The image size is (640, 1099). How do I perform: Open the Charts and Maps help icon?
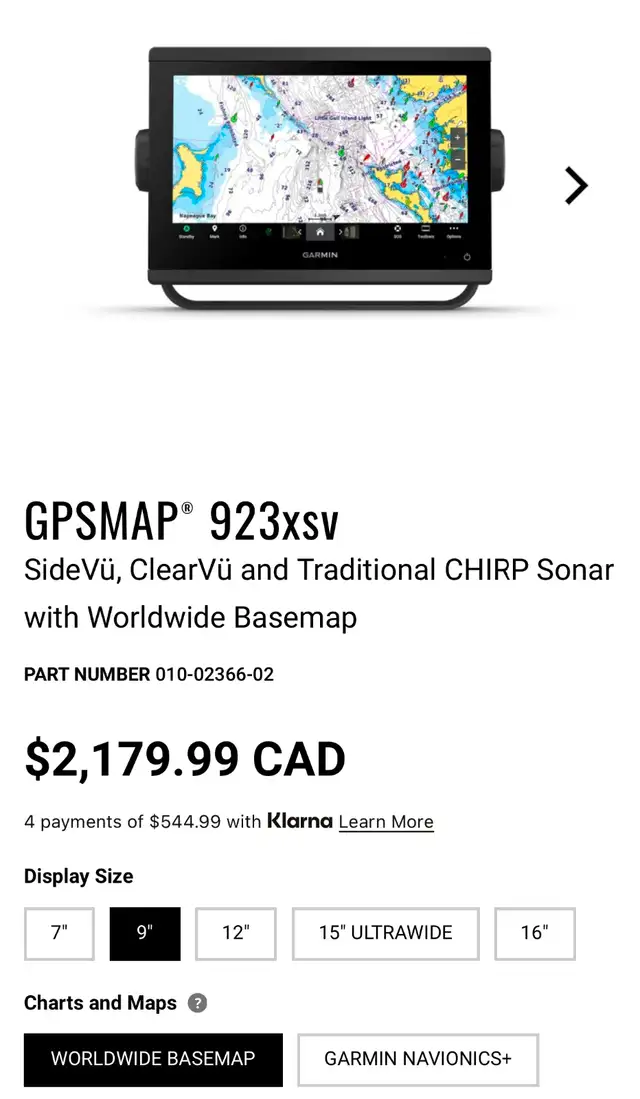tap(198, 1003)
